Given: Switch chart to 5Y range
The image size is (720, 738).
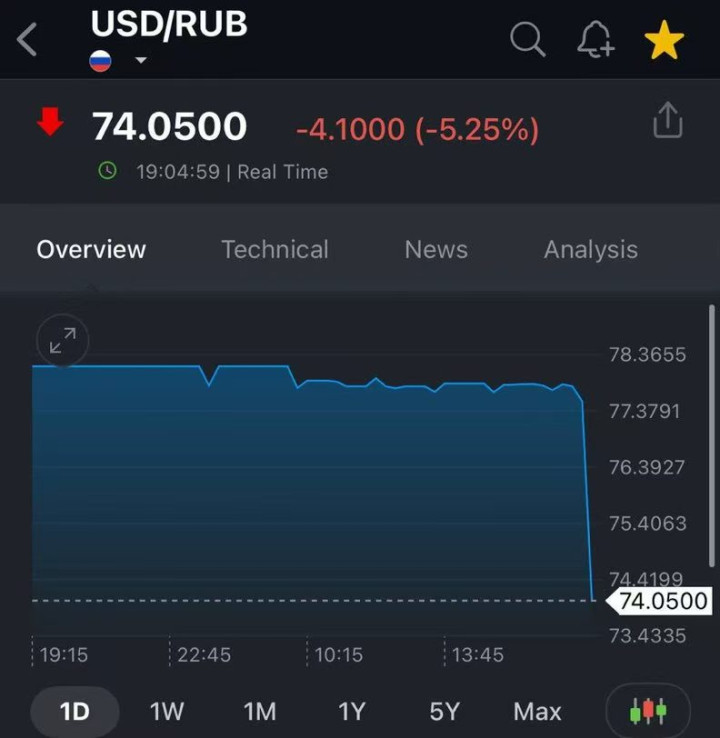Looking at the screenshot, I should click(444, 711).
